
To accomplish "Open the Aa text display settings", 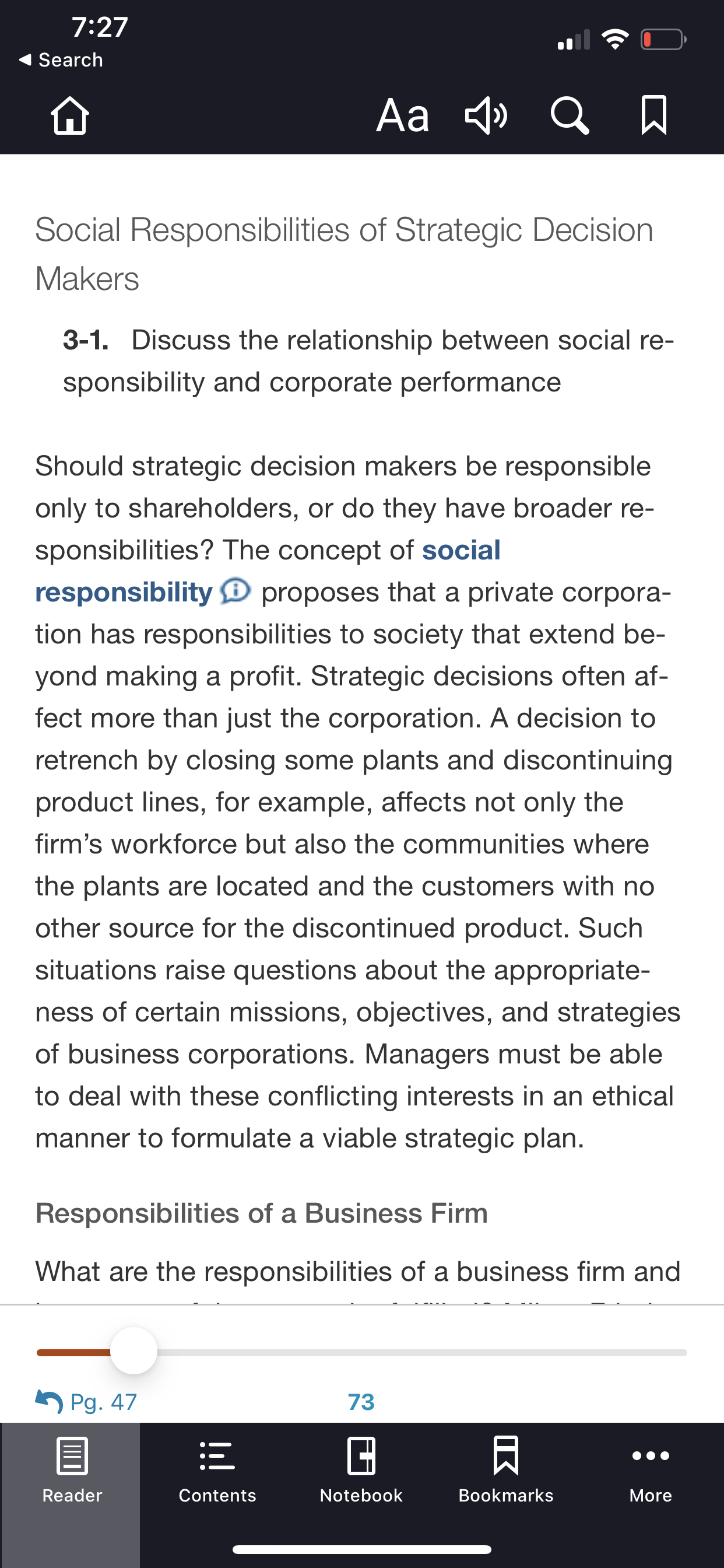I will click(x=403, y=115).
